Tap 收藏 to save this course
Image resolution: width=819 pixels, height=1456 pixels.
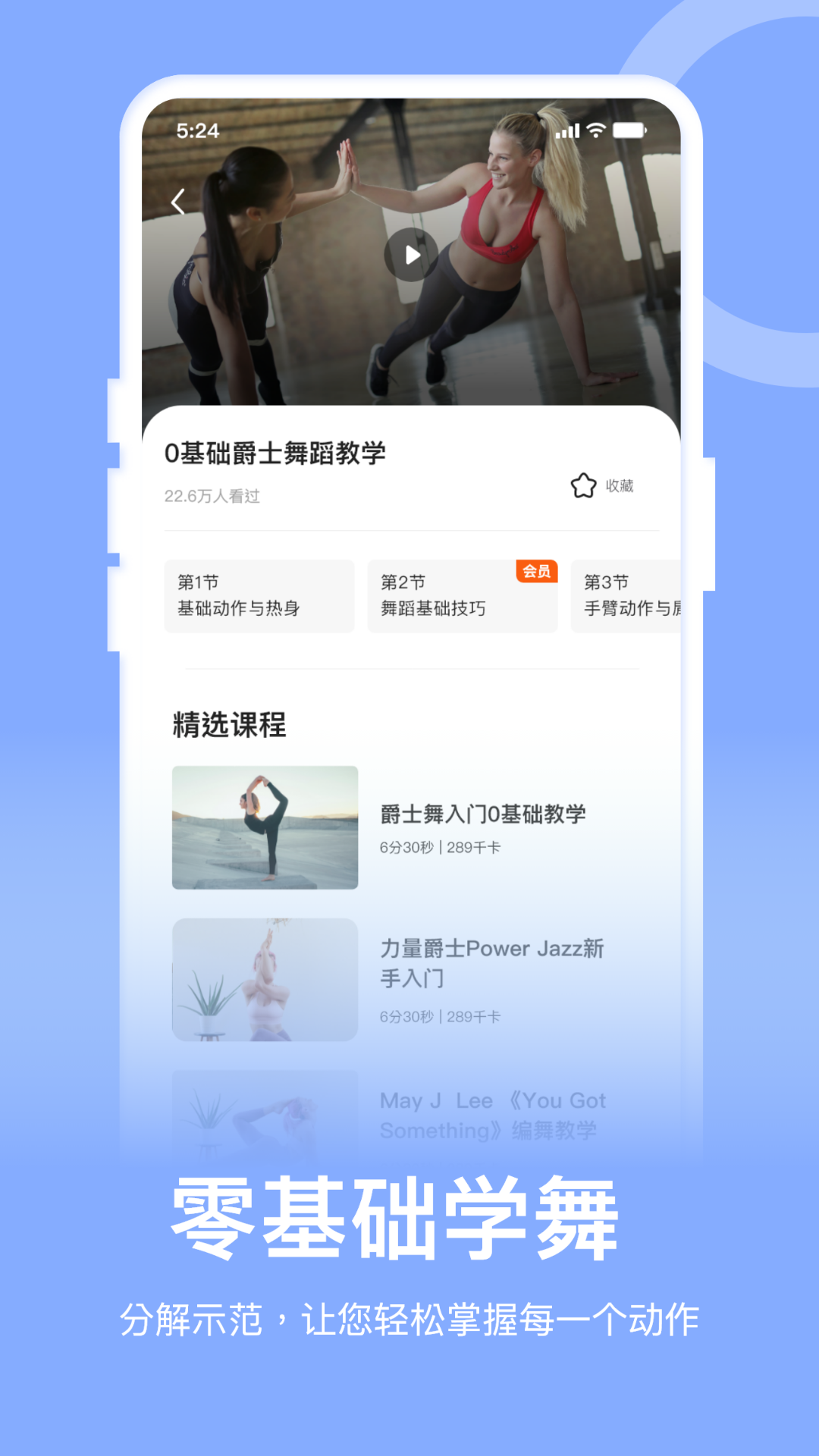click(x=619, y=488)
